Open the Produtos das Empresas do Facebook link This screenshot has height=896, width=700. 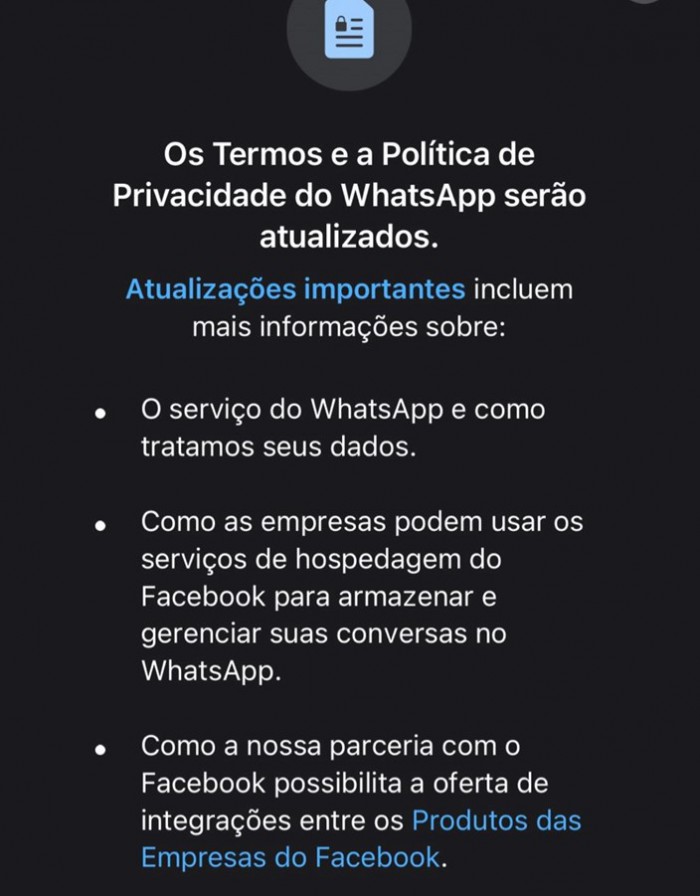pyautogui.click(x=496, y=822)
